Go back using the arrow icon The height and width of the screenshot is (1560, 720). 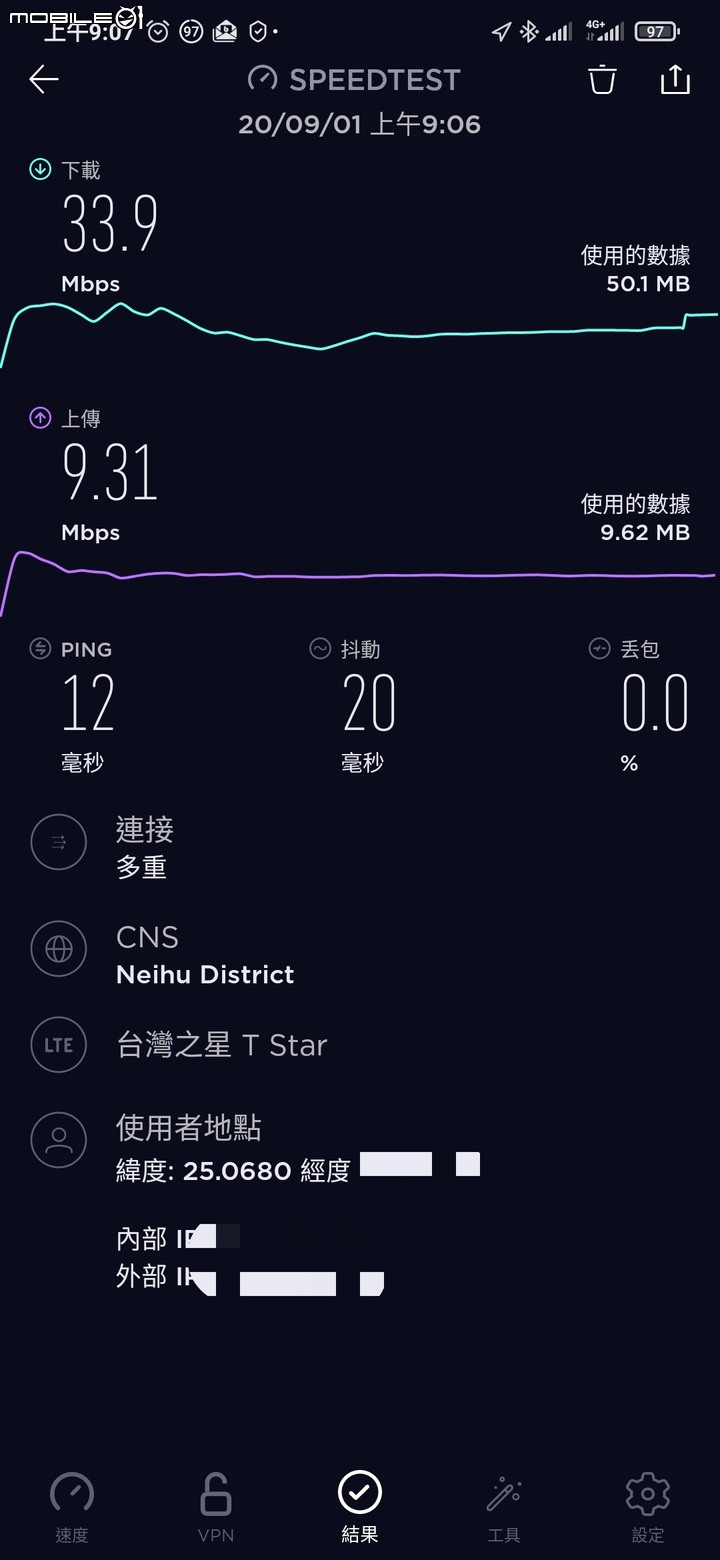[44, 79]
